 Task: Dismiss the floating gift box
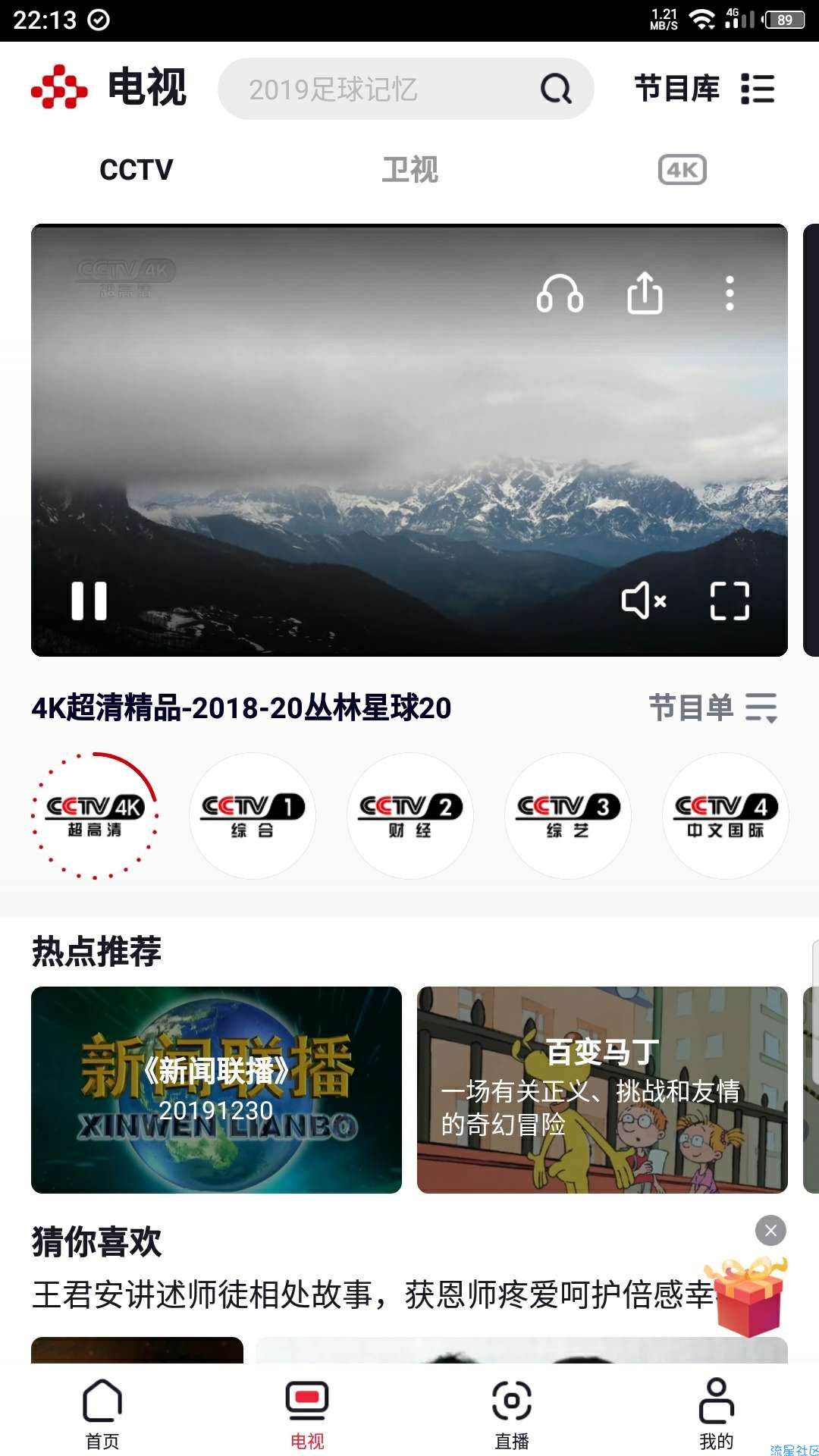pyautogui.click(x=770, y=1231)
